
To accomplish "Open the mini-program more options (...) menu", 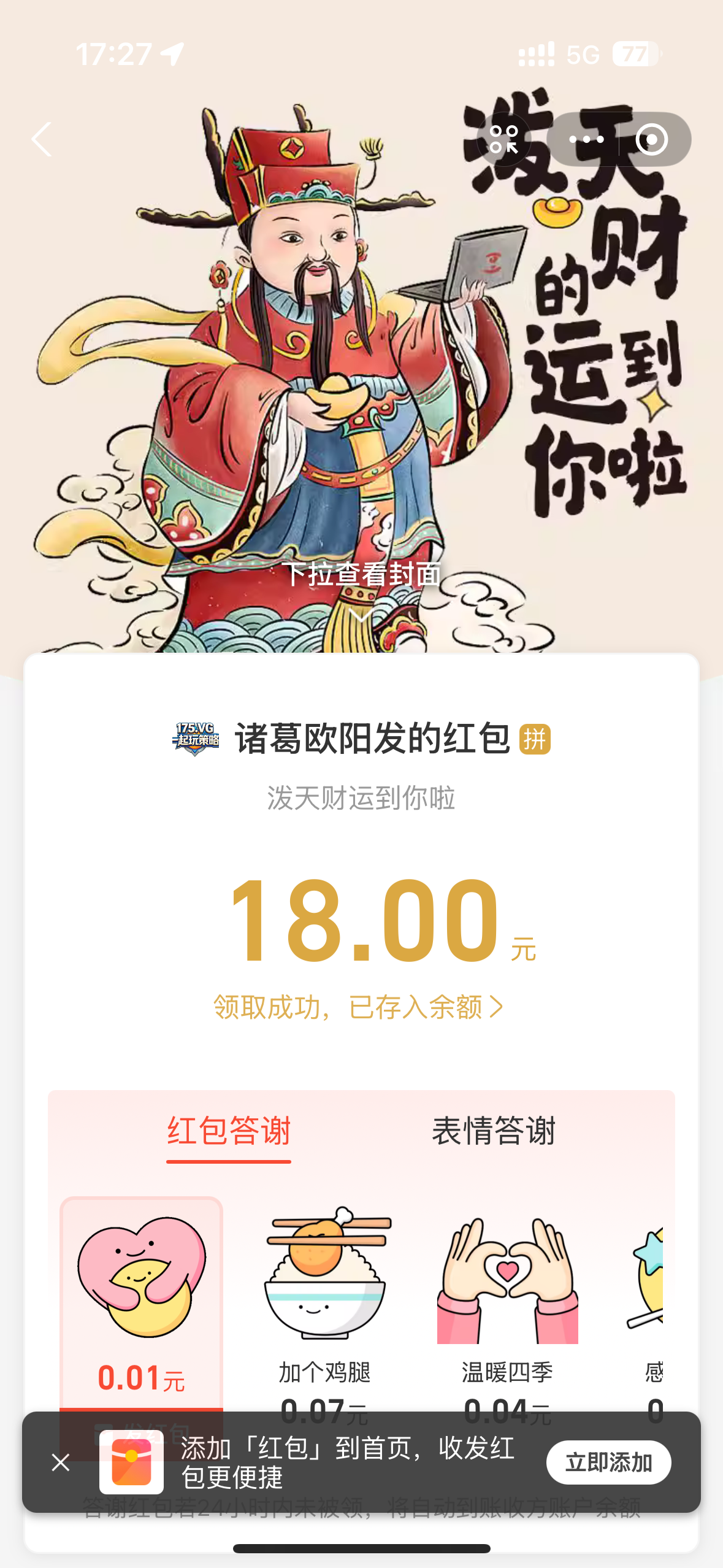I will (x=584, y=140).
